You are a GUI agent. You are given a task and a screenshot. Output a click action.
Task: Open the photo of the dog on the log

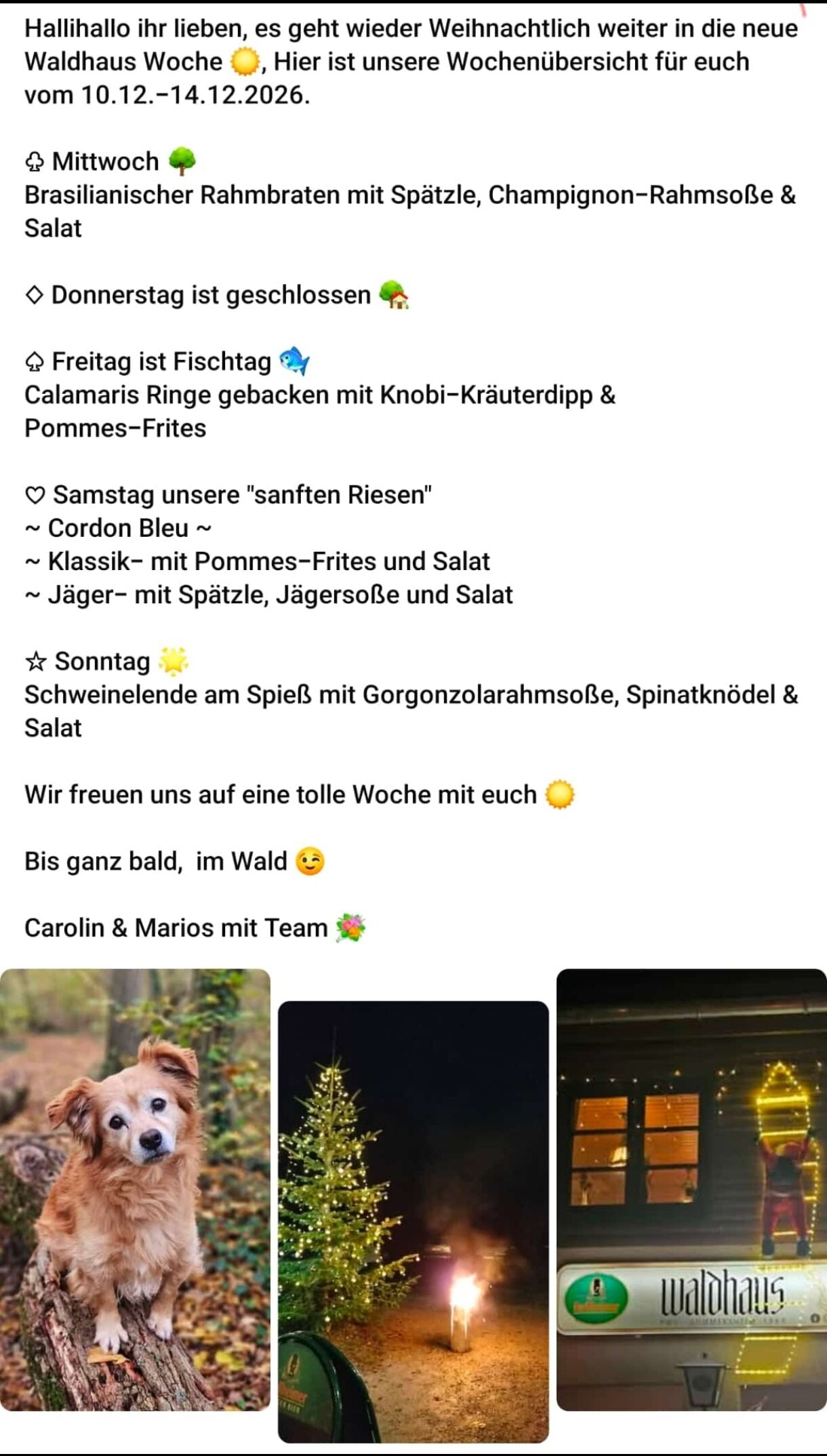pyautogui.click(x=135, y=1190)
